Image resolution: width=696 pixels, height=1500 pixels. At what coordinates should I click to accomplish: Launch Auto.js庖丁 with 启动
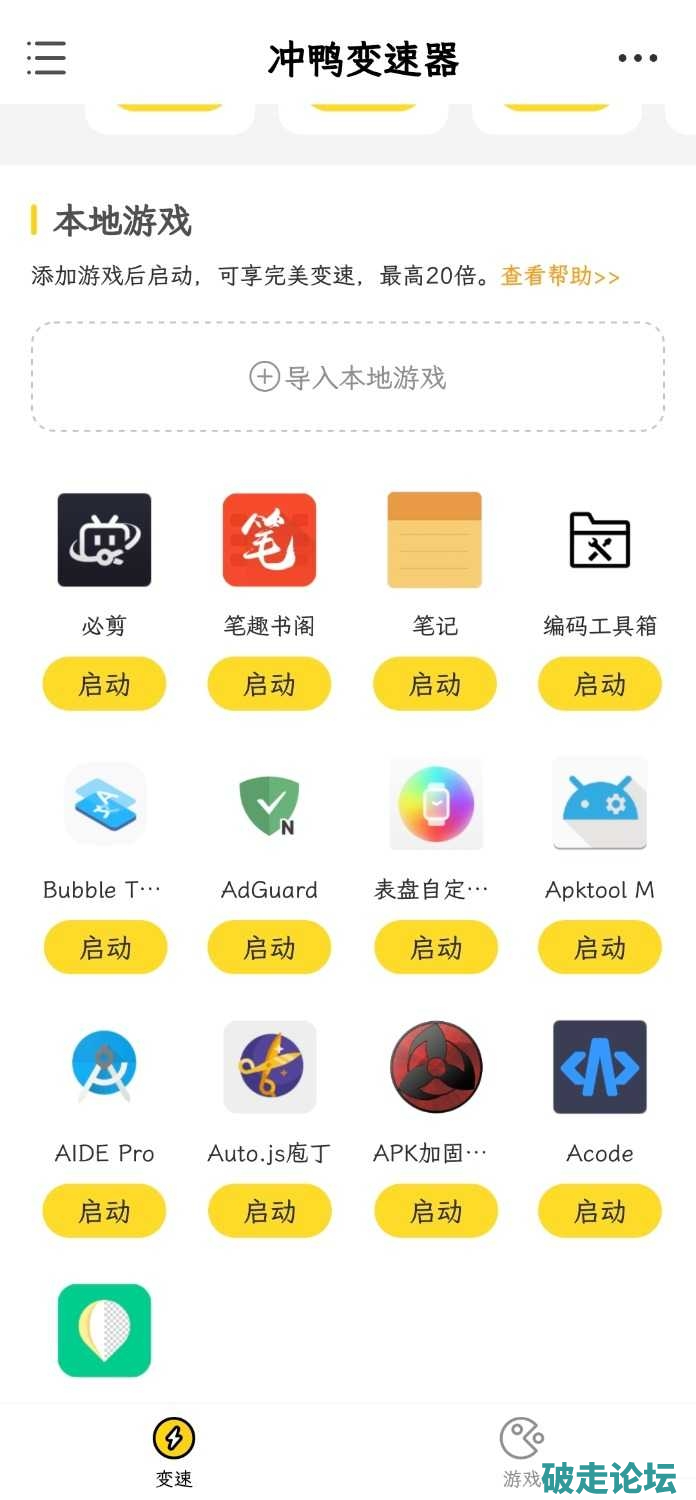coord(269,1211)
